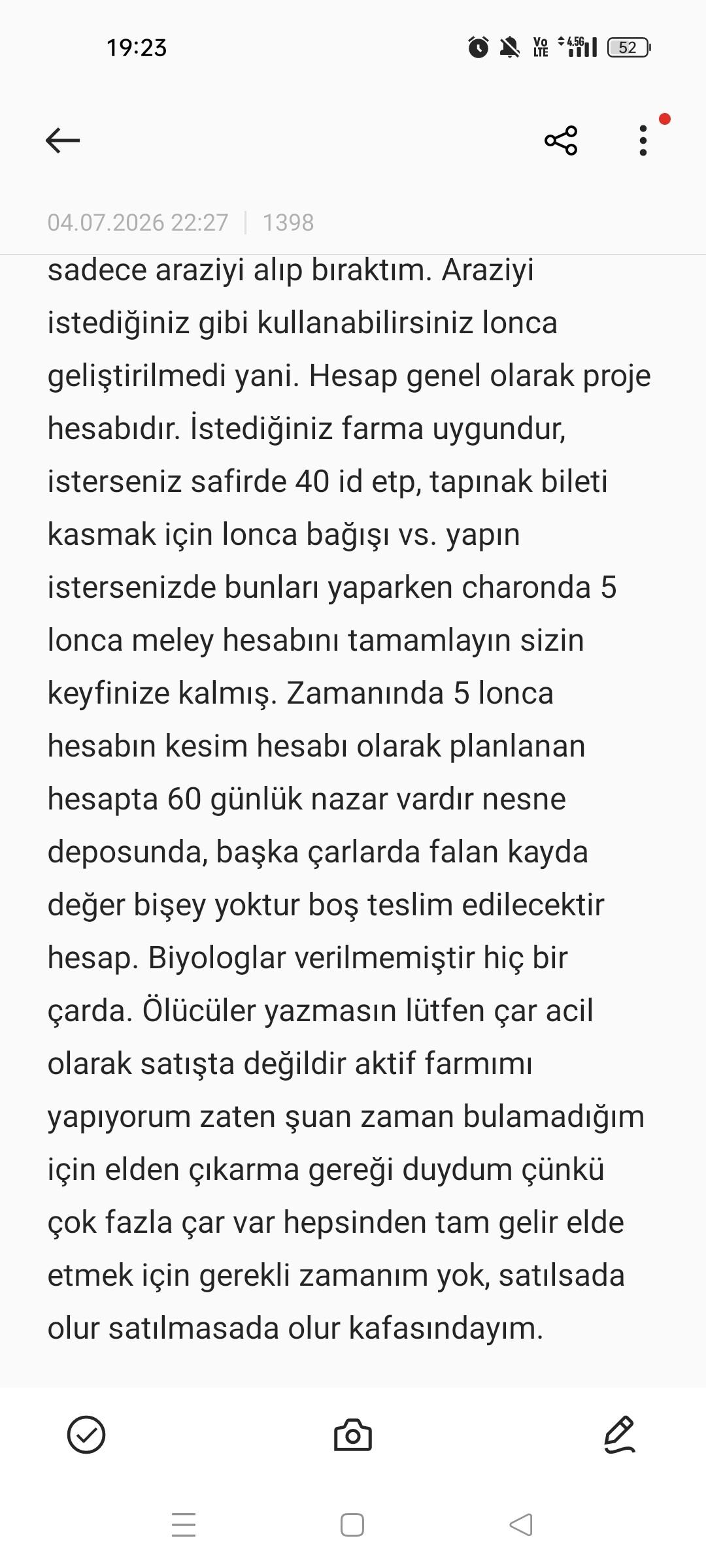The image size is (706, 1568).
Task: Share this note
Action: tap(561, 140)
